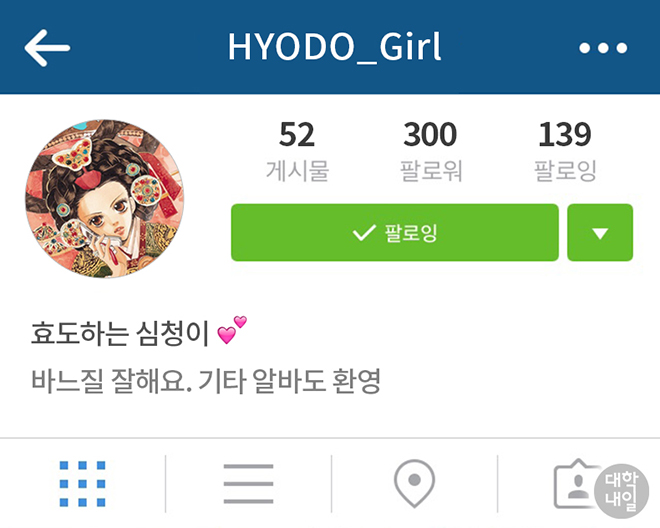Tap the green 팔로잉 button

tap(394, 233)
